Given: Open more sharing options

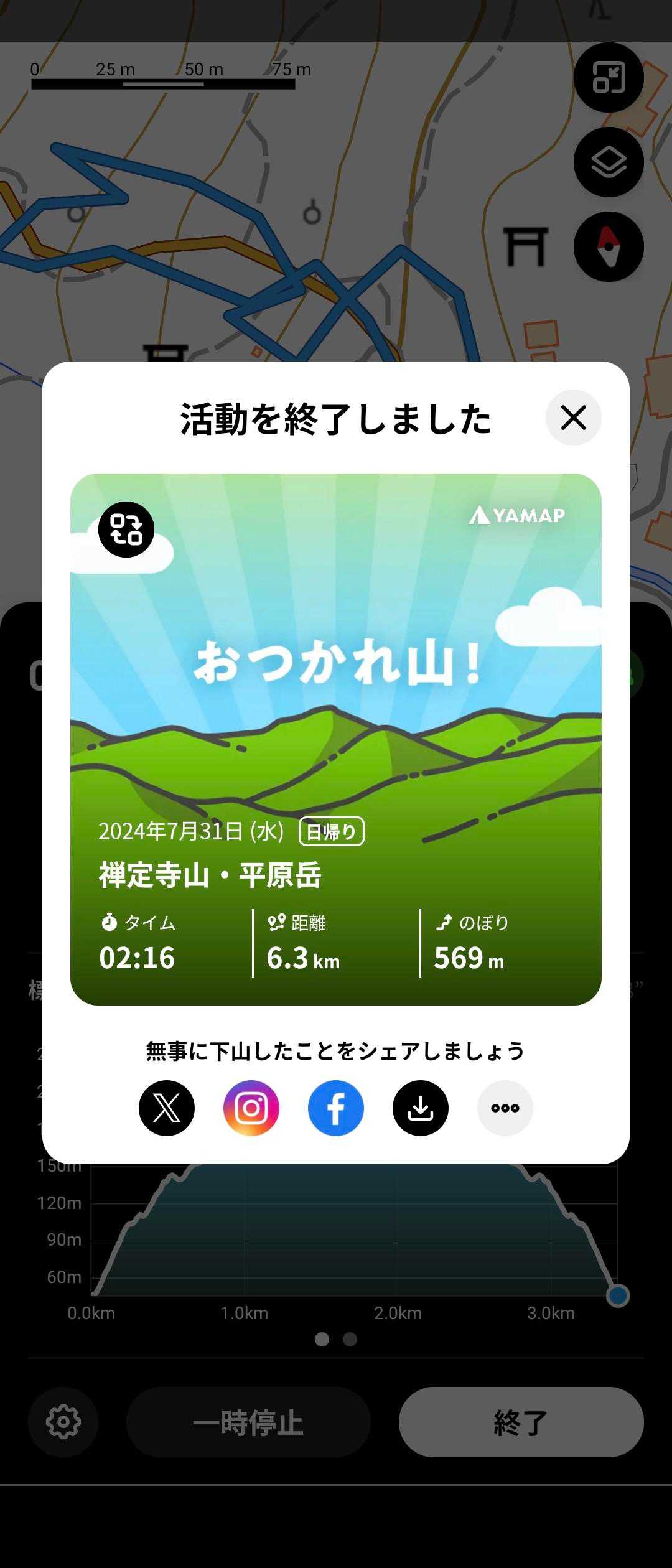Looking at the screenshot, I should (x=505, y=1108).
